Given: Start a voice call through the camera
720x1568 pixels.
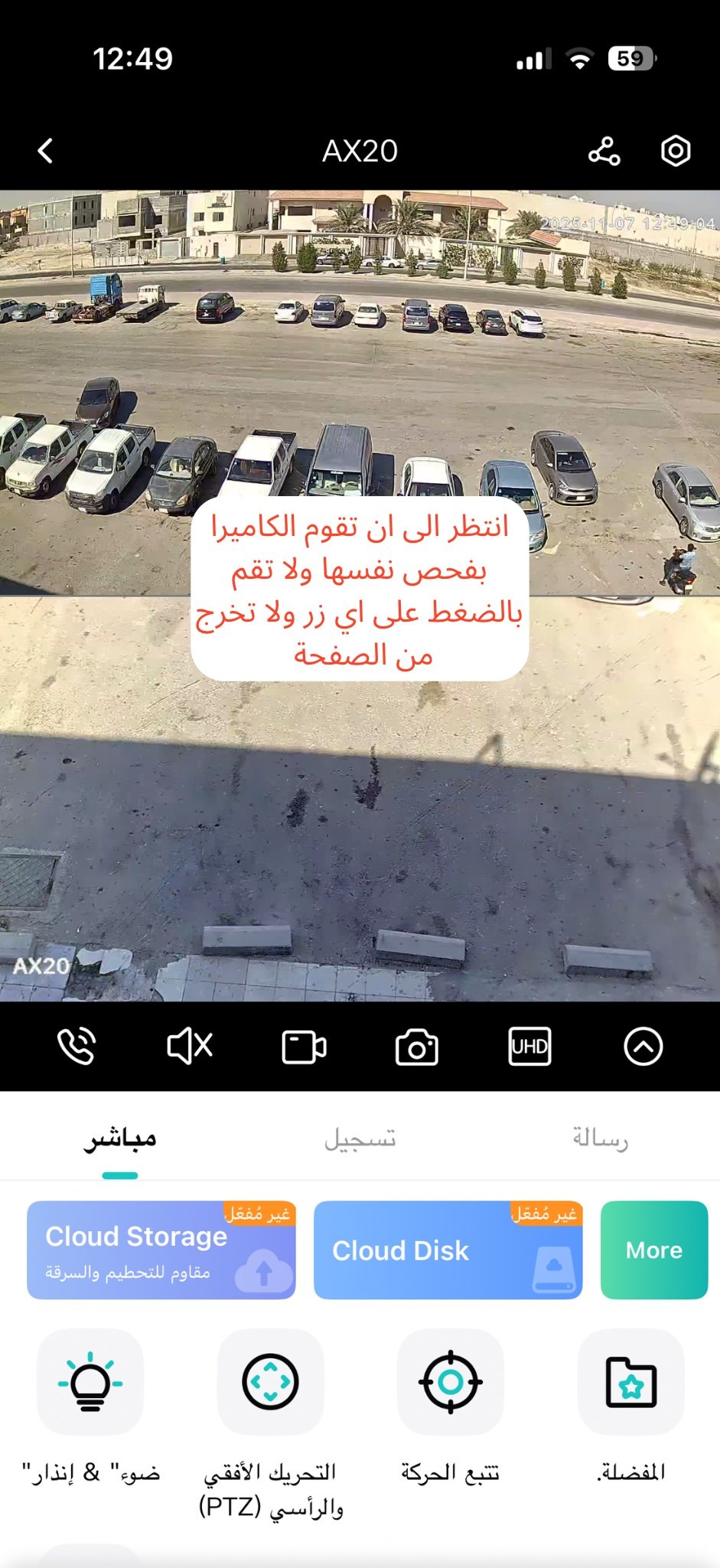Looking at the screenshot, I should coord(77,1046).
